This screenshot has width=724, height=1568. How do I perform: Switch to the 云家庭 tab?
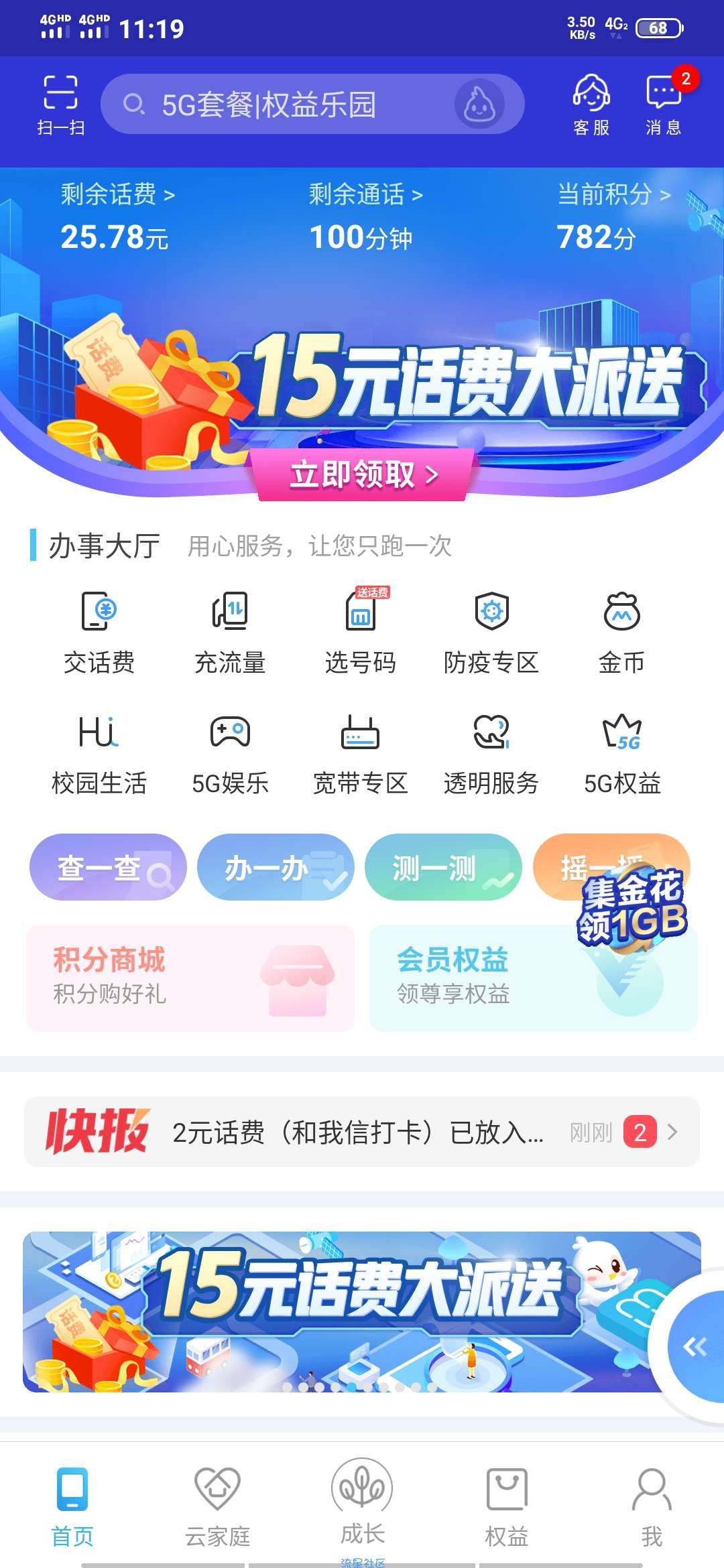pyautogui.click(x=217, y=1506)
